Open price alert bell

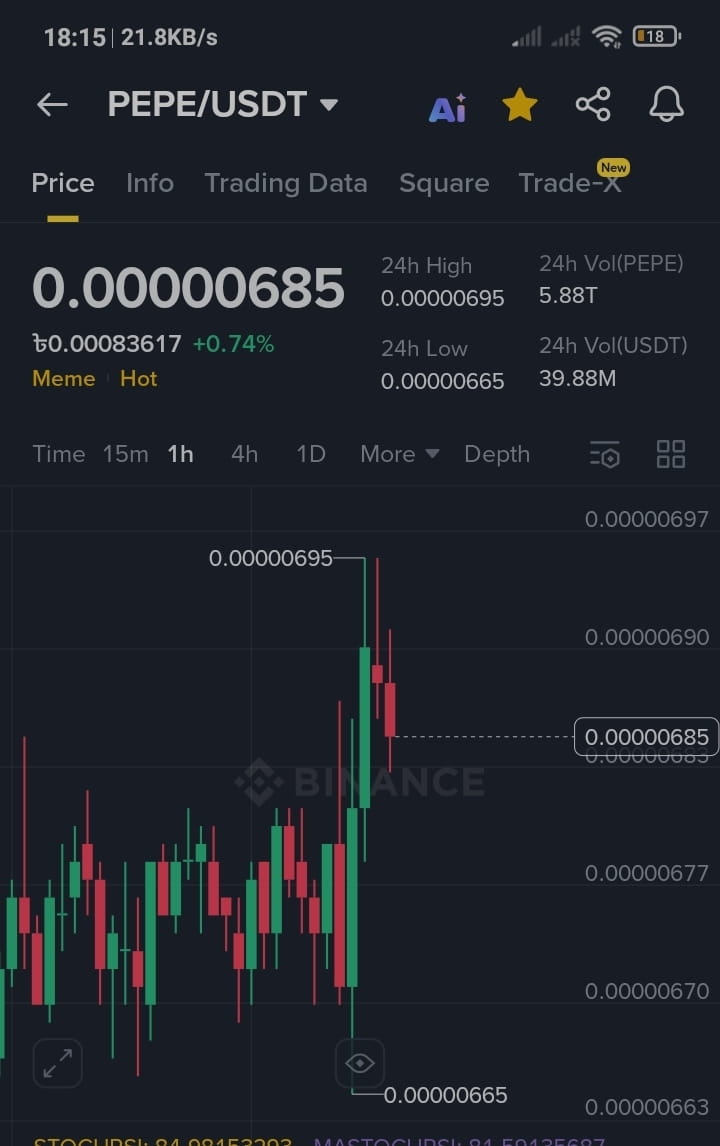pos(666,104)
